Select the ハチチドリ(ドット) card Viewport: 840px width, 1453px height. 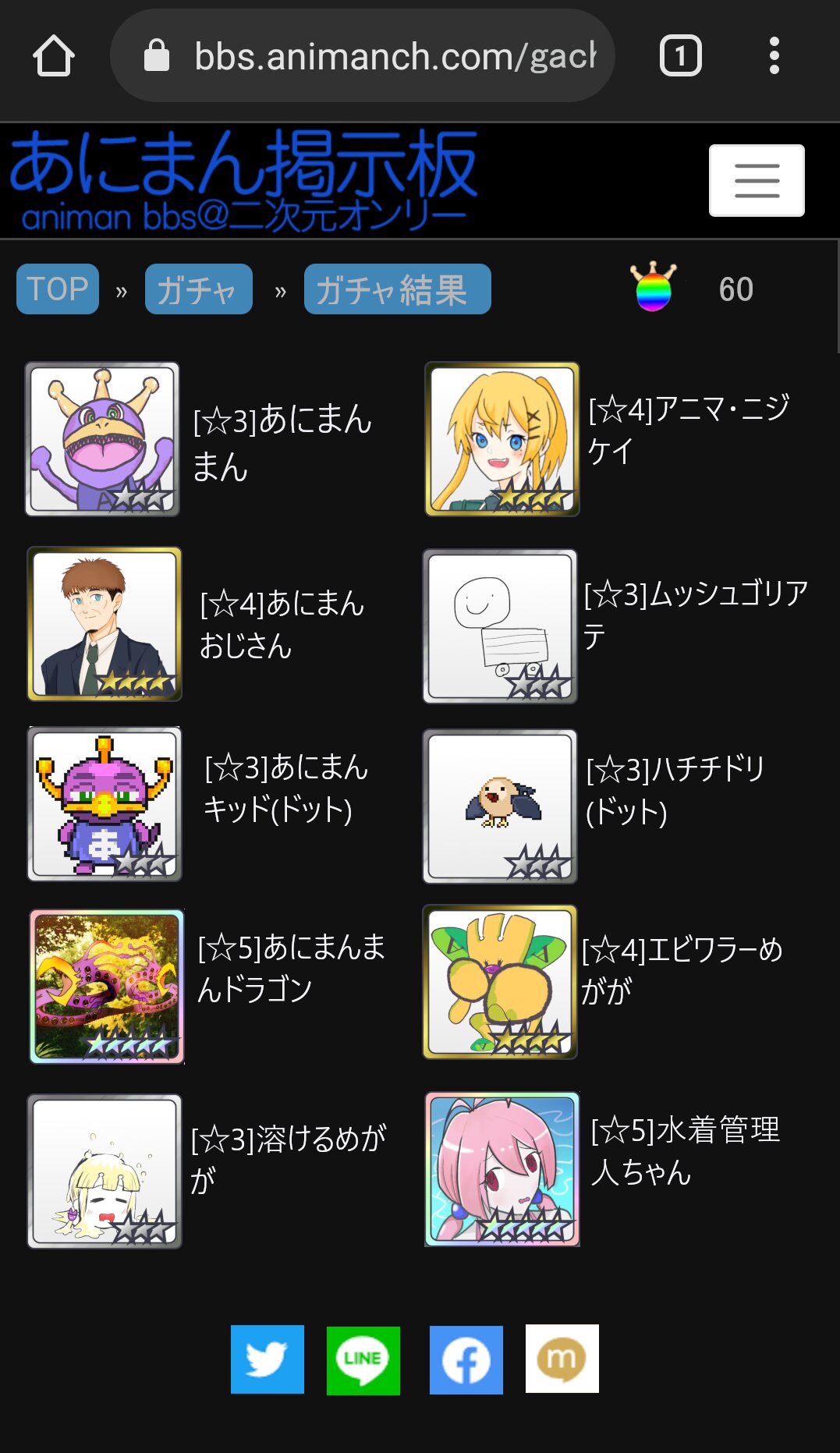point(500,806)
